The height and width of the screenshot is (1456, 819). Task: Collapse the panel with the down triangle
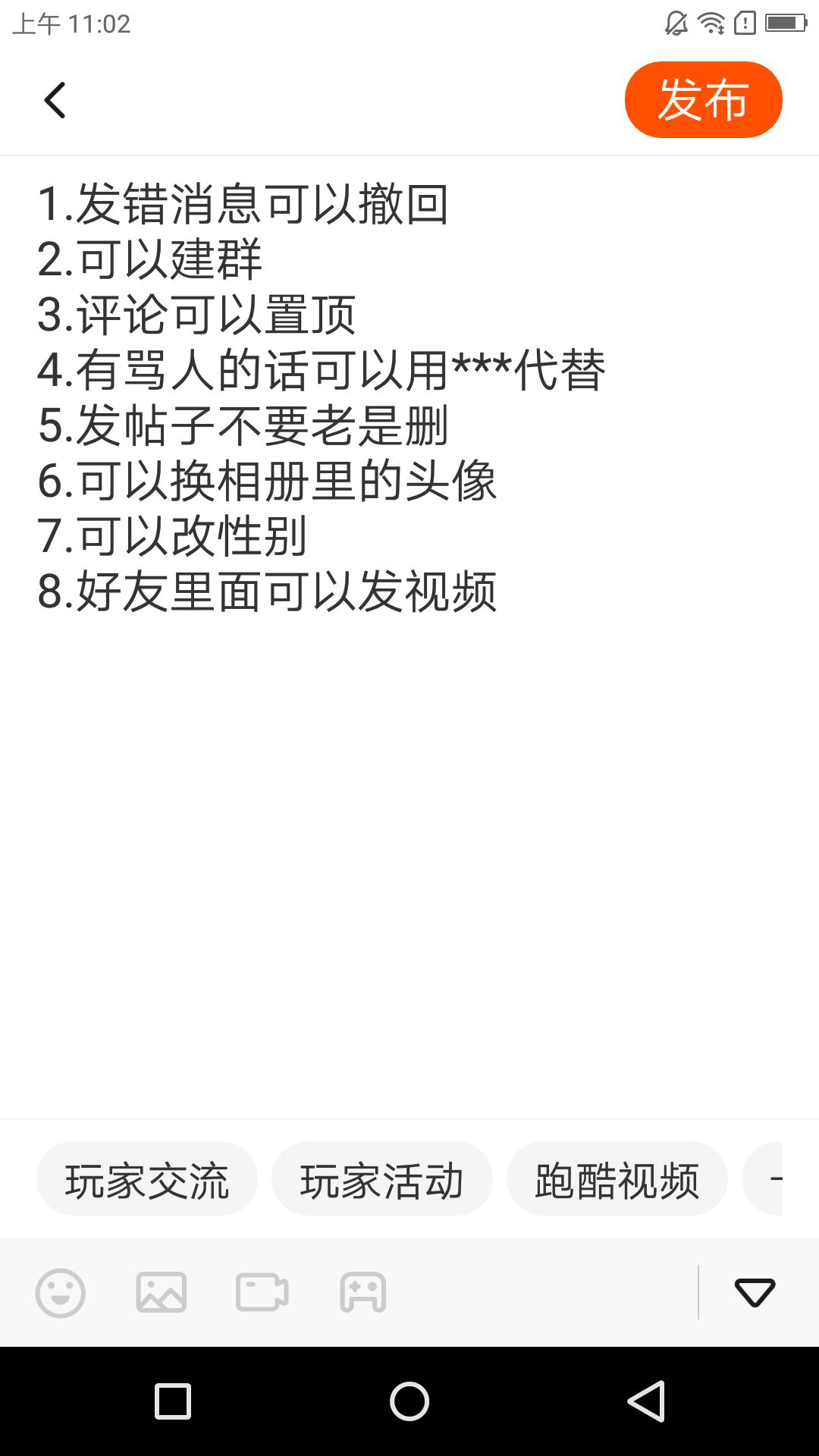tap(755, 1293)
